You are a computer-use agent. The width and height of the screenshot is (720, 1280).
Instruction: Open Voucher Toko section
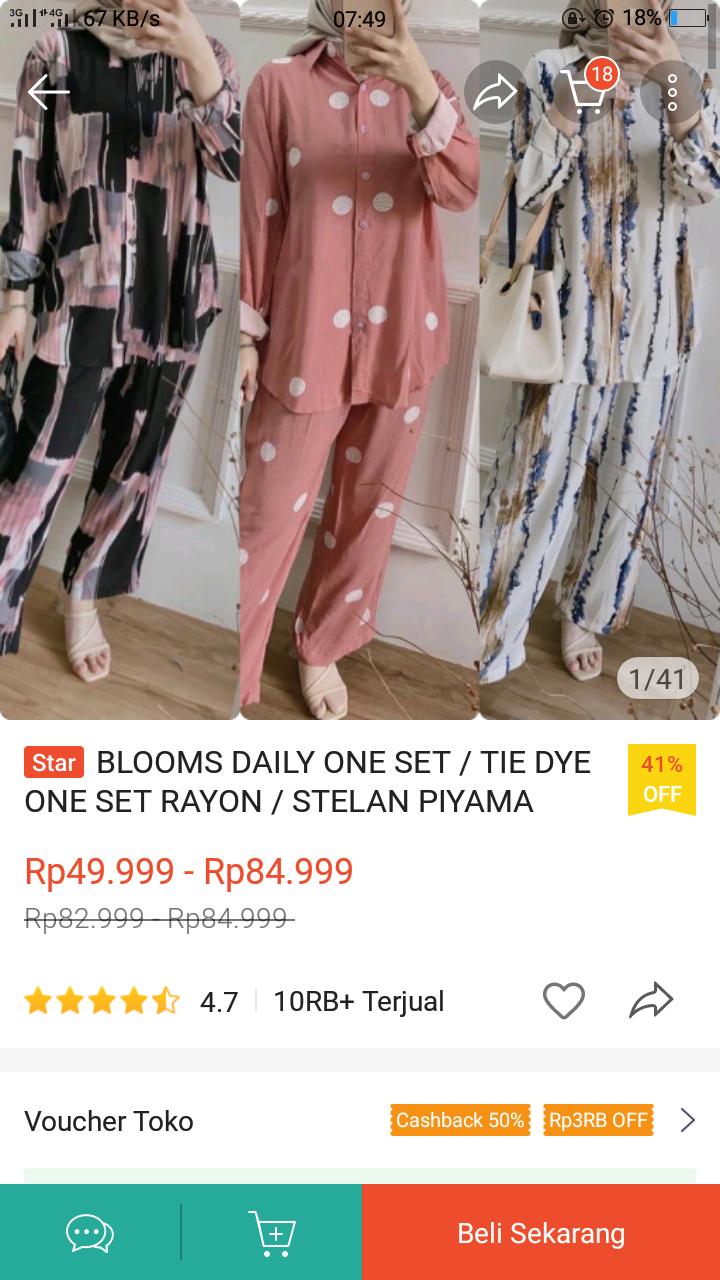pyautogui.click(x=108, y=1121)
